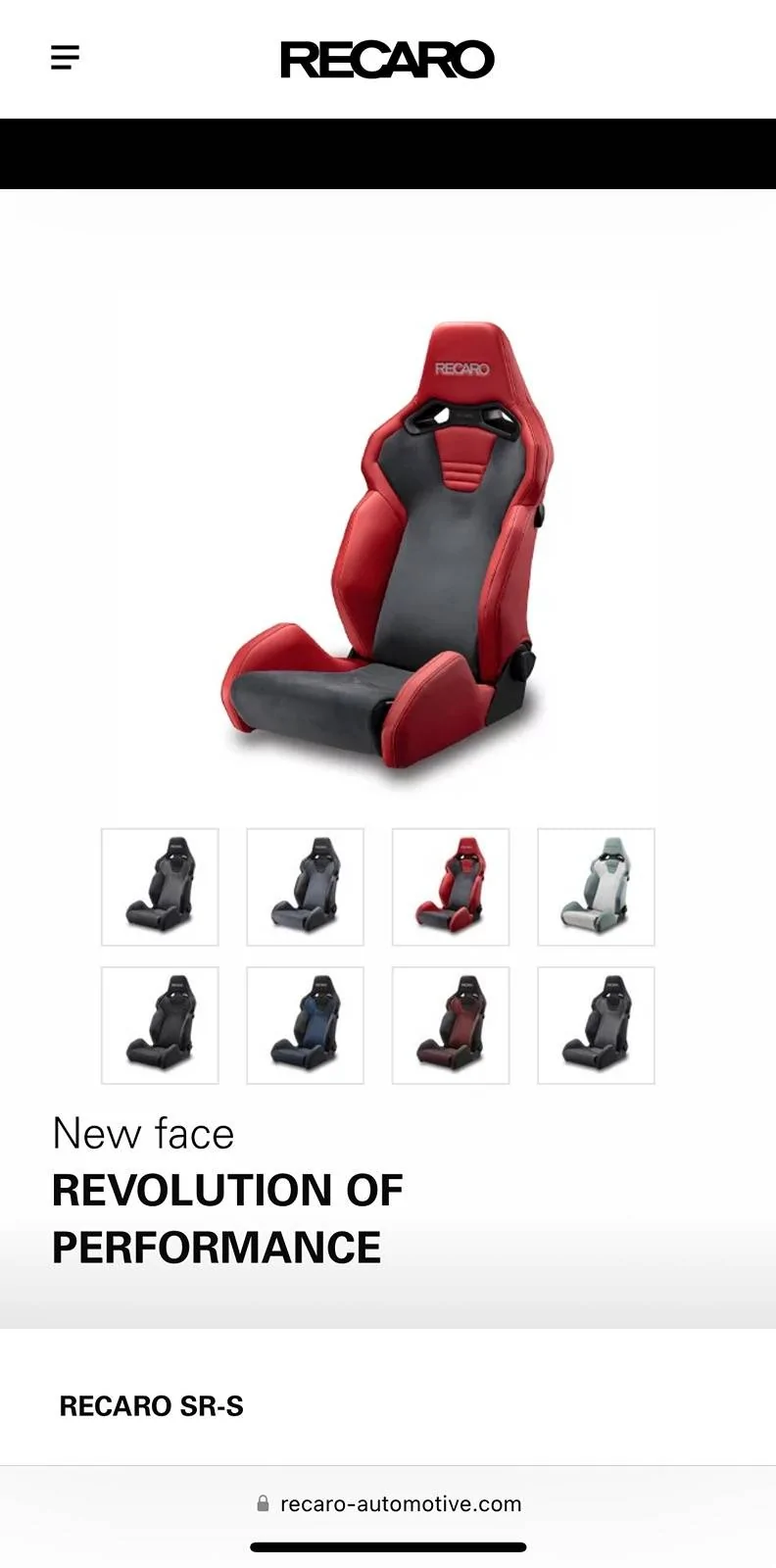
Task: Open the hamburger navigation menu
Action: (64, 57)
